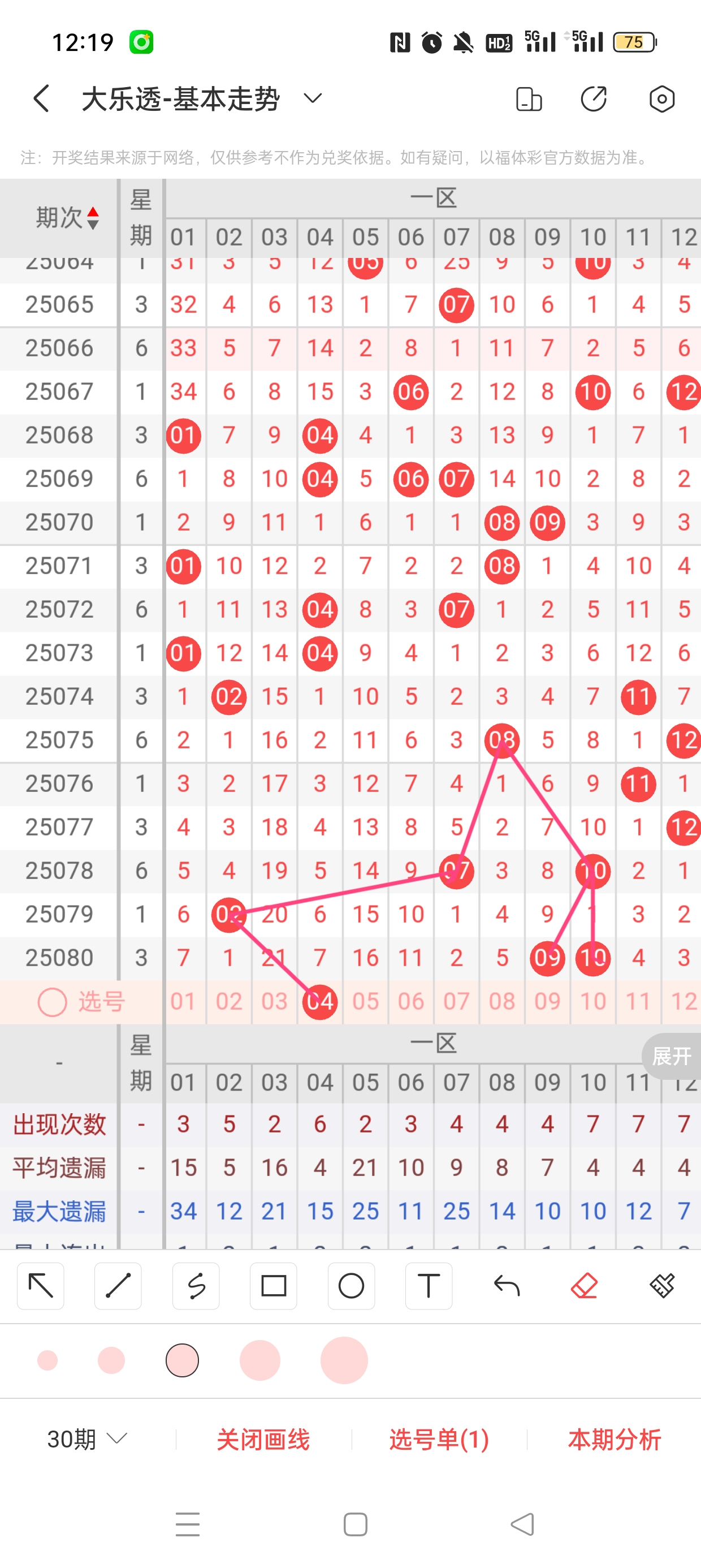This screenshot has height=1568, width=701.
Task: Go back using the top-left arrow
Action: [41, 98]
